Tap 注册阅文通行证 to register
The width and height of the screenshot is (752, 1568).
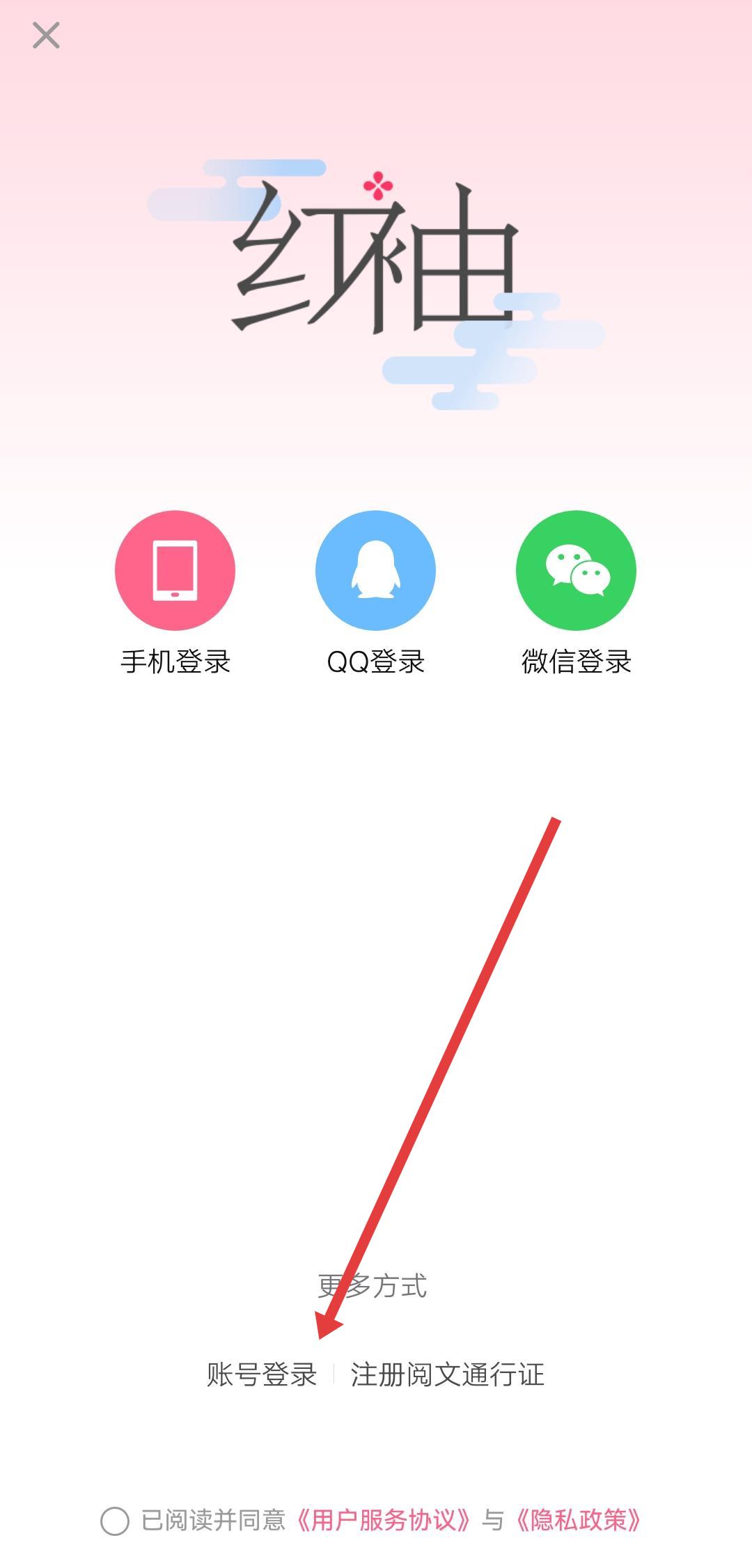click(447, 1374)
